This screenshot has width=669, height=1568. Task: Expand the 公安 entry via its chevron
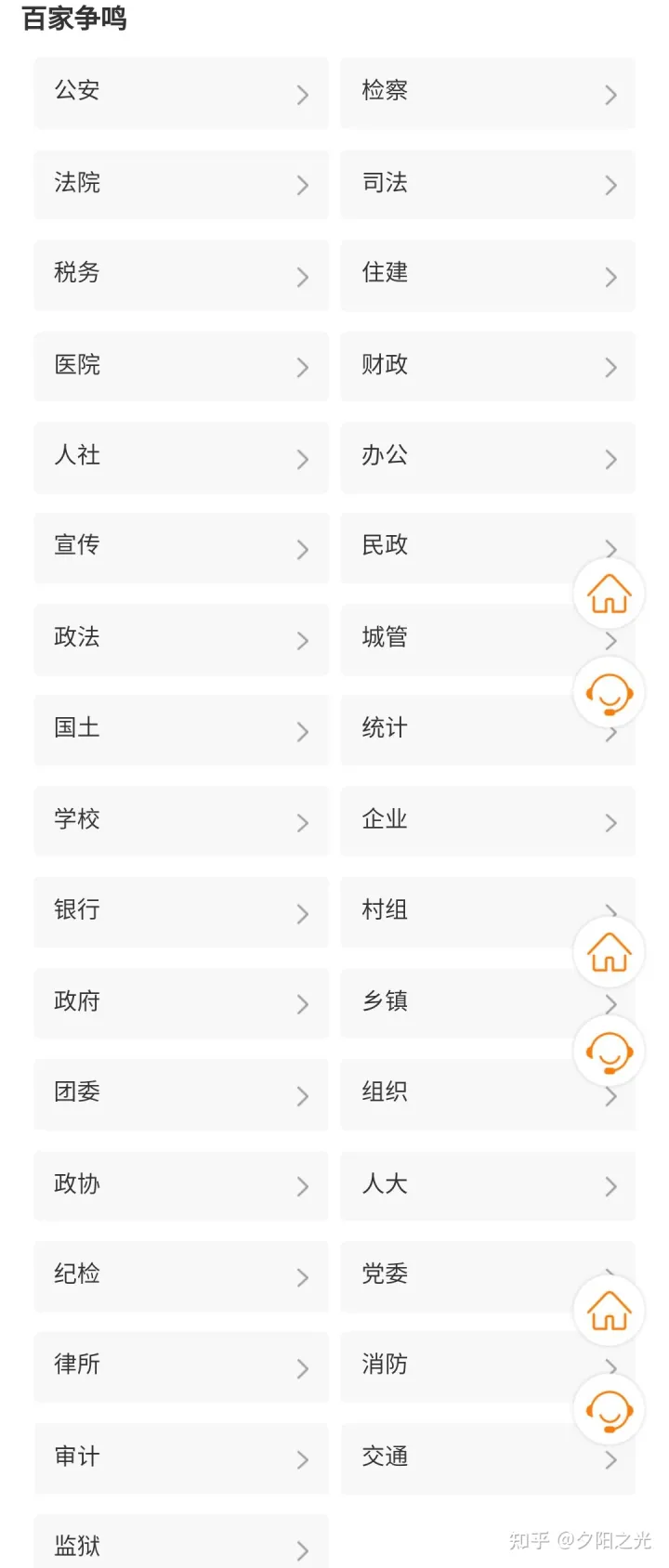pyautogui.click(x=303, y=94)
